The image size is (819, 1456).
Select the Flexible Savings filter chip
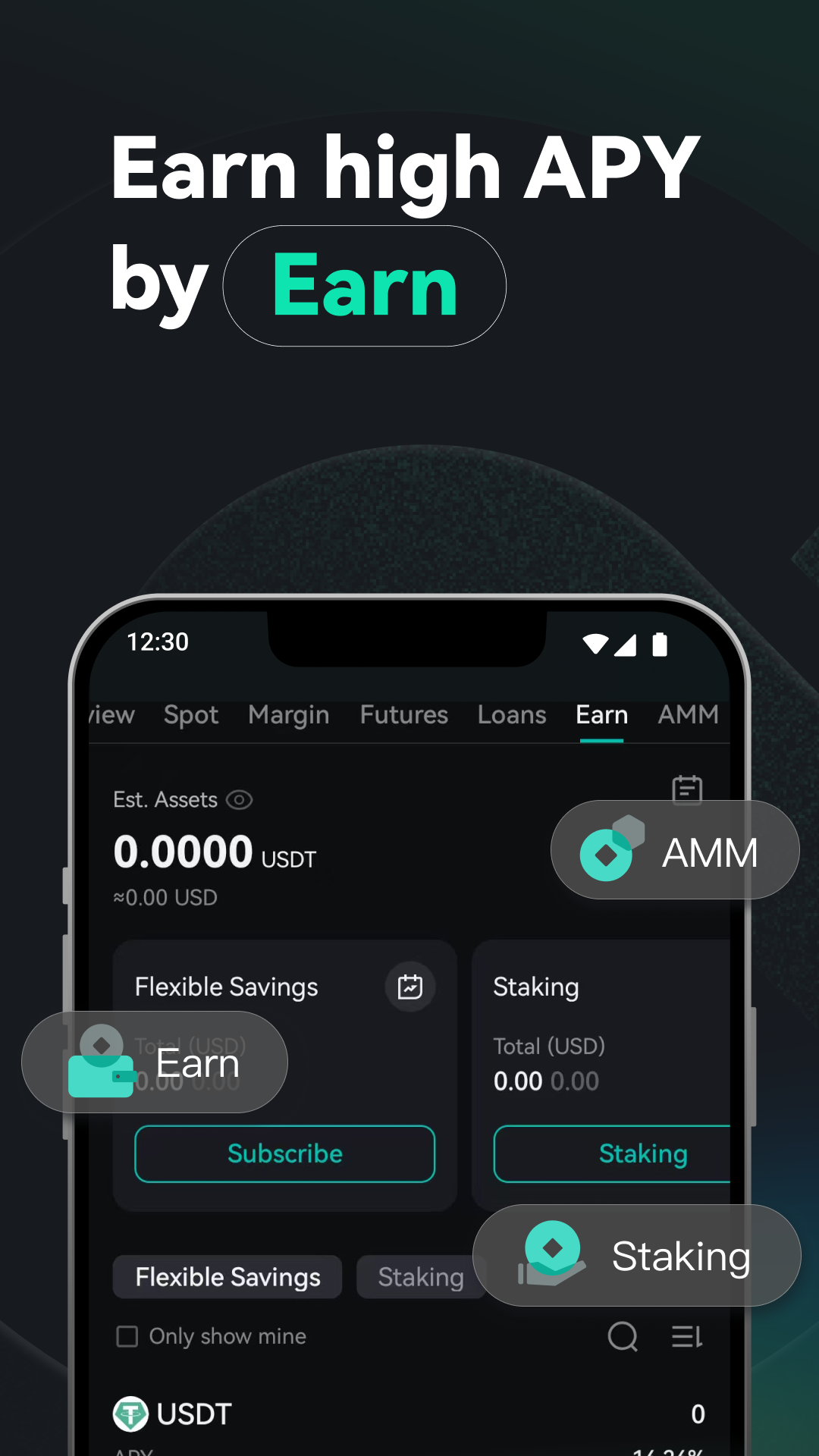(x=227, y=1277)
